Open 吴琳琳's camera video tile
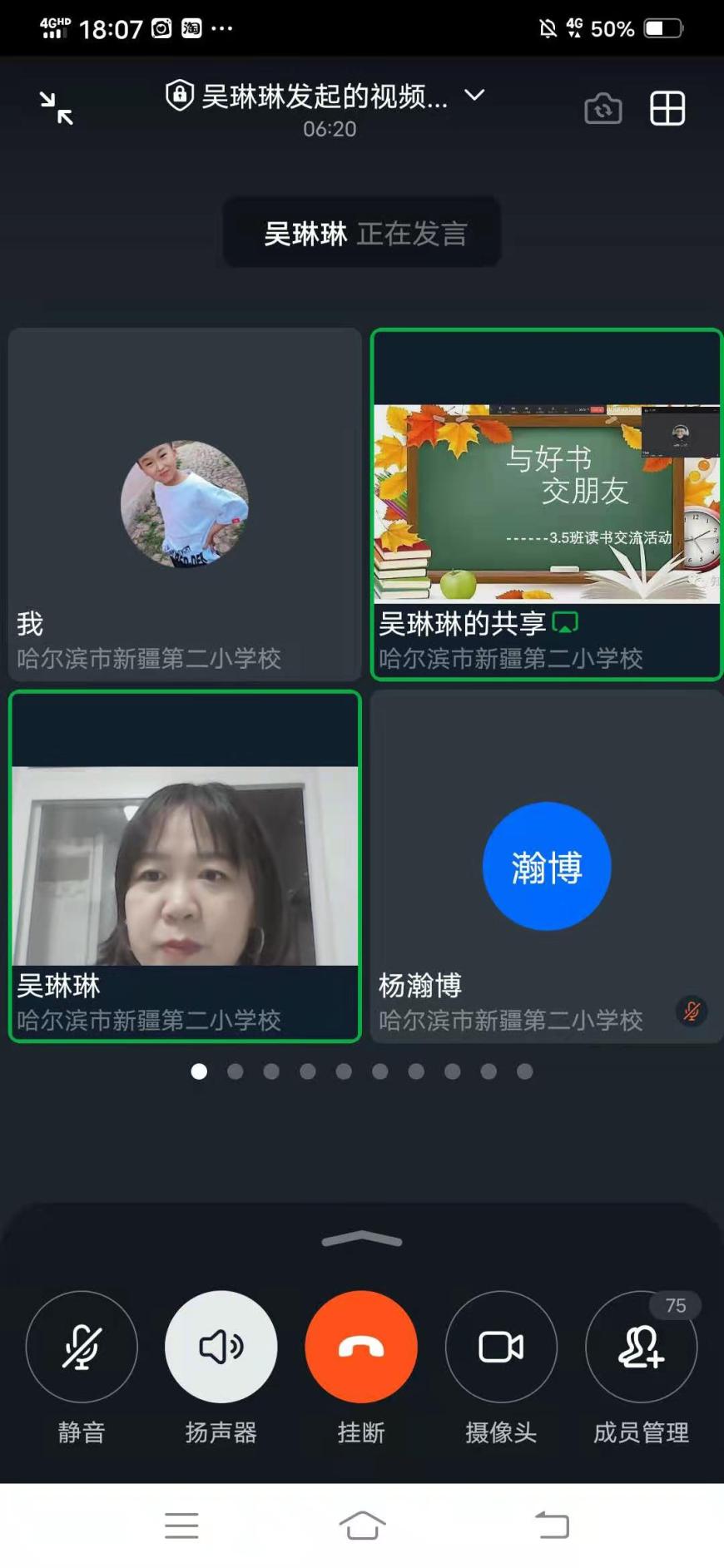The image size is (724, 1568). tap(185, 865)
